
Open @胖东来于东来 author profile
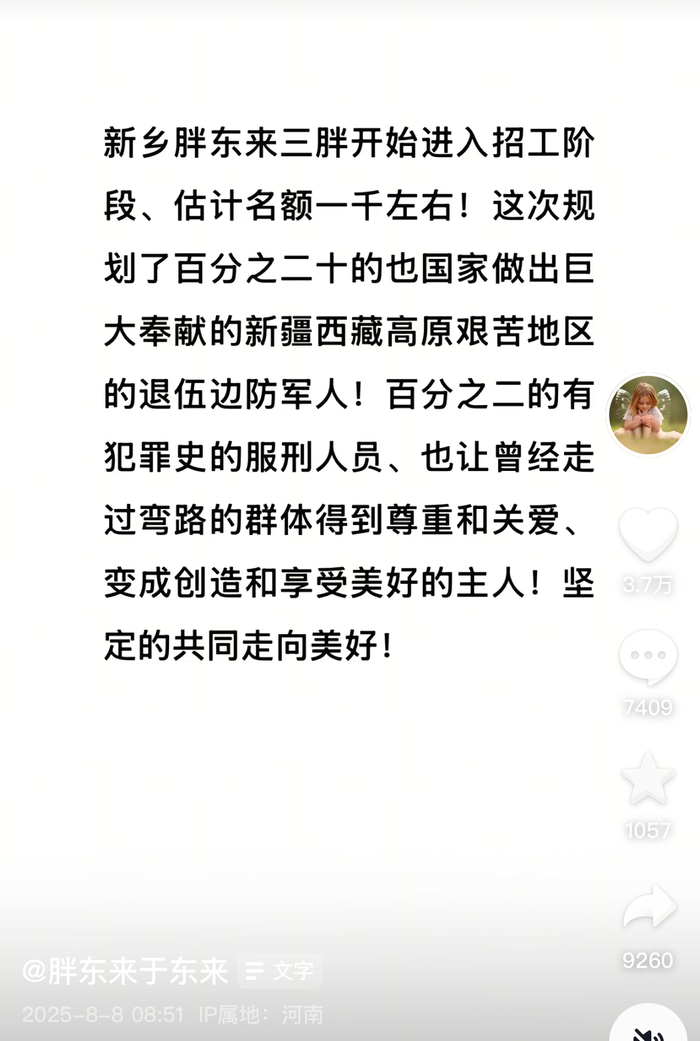pyautogui.click(x=125, y=971)
